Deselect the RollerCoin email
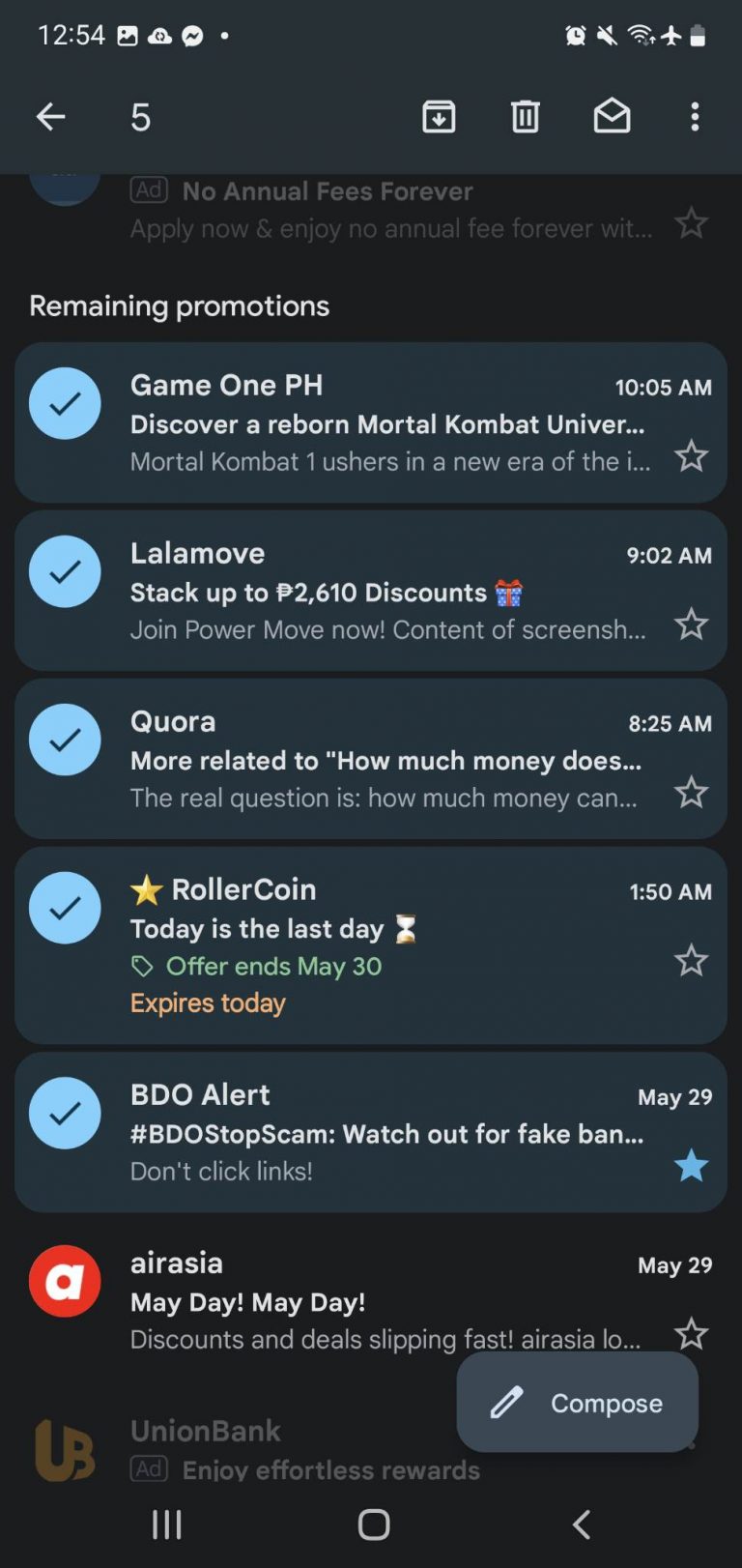Screen dimensions: 742x1568 pos(65,909)
